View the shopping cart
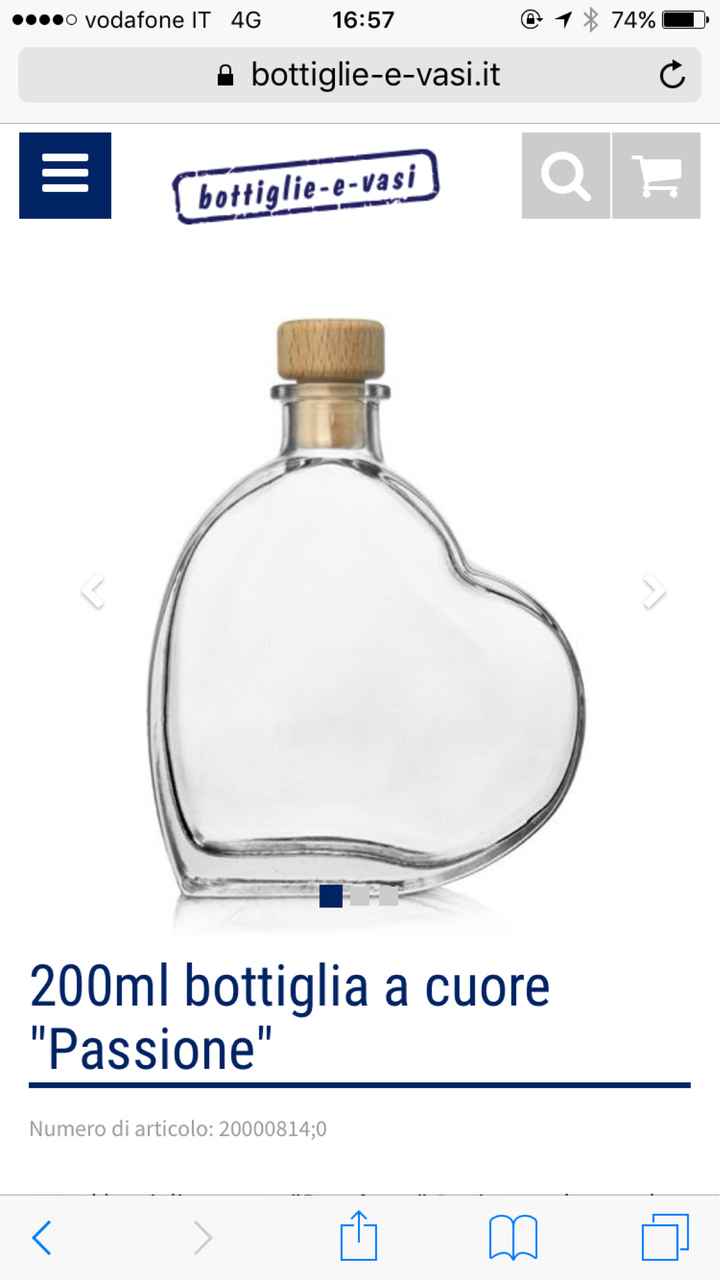720x1280 pixels. (655, 175)
